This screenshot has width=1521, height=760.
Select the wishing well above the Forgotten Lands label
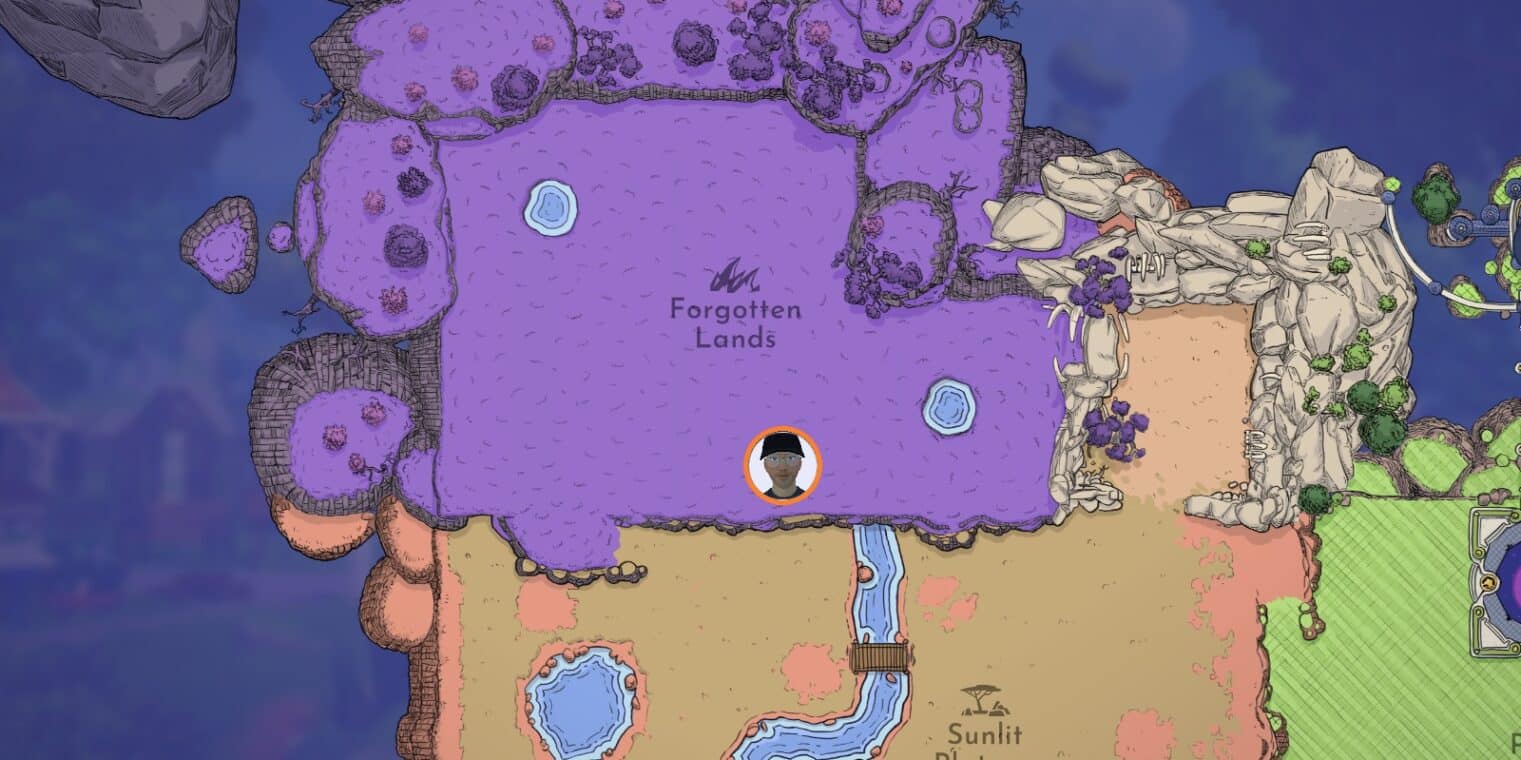[x=550, y=208]
